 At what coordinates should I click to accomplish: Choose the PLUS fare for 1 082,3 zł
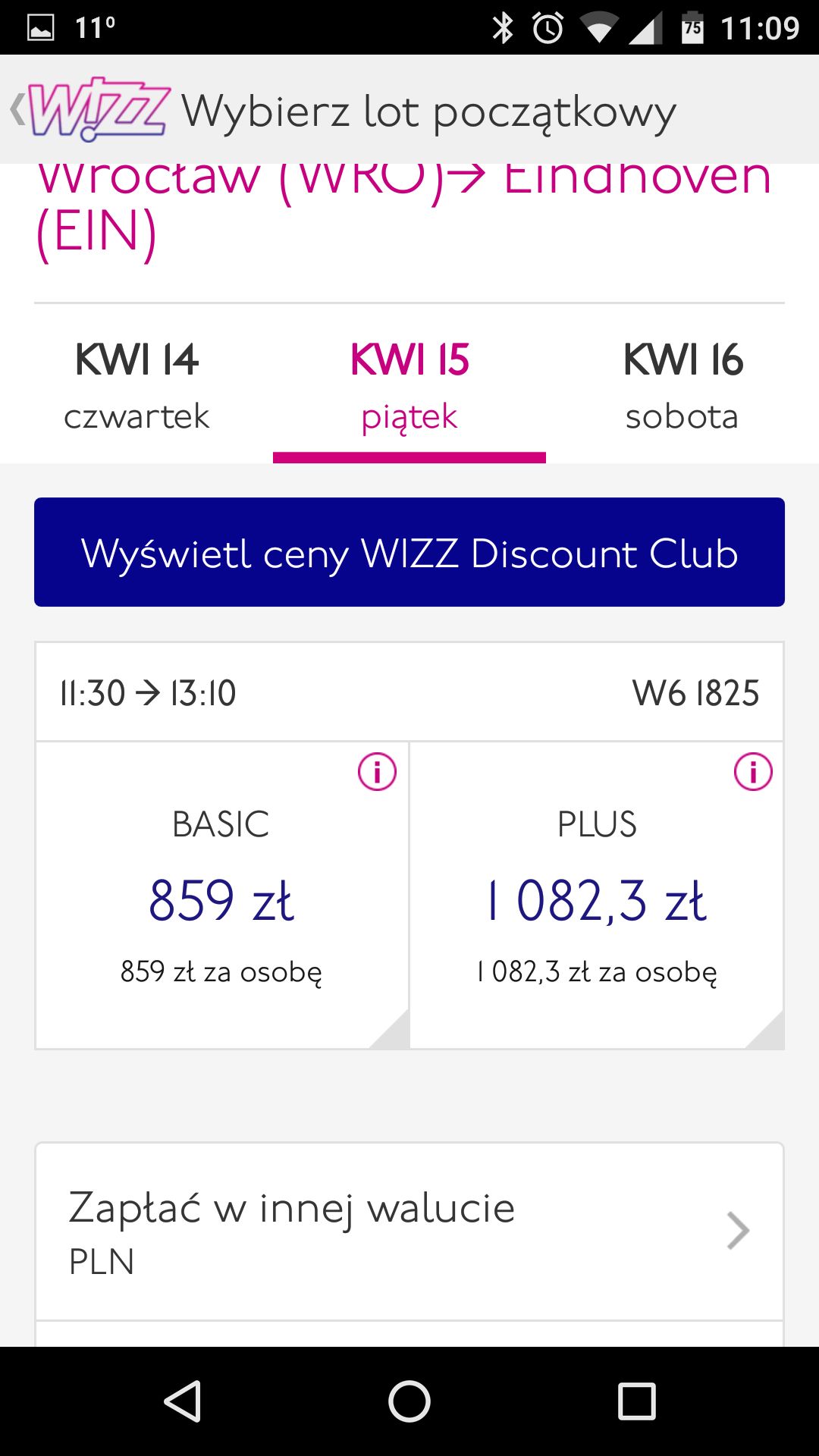[x=597, y=895]
